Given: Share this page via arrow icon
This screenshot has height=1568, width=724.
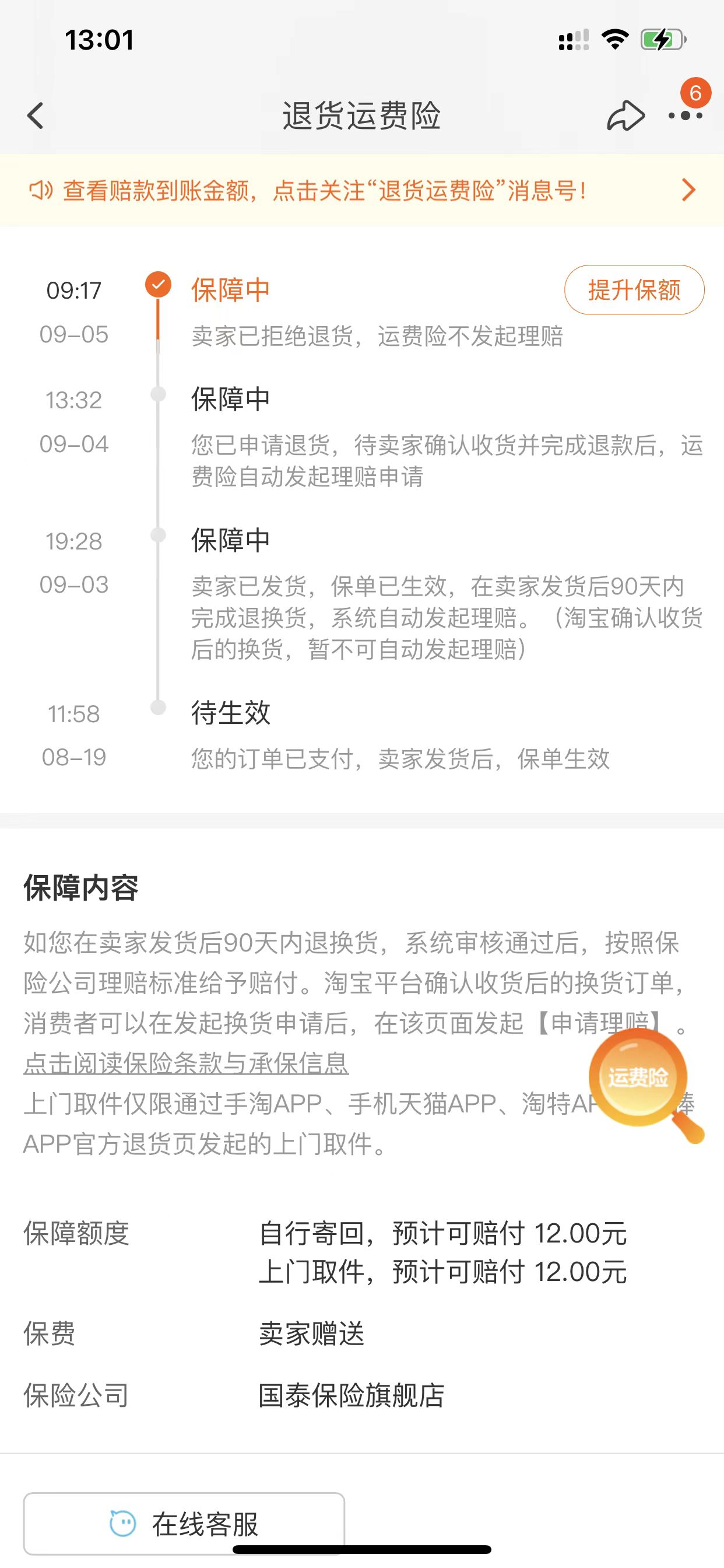Looking at the screenshot, I should click(625, 115).
